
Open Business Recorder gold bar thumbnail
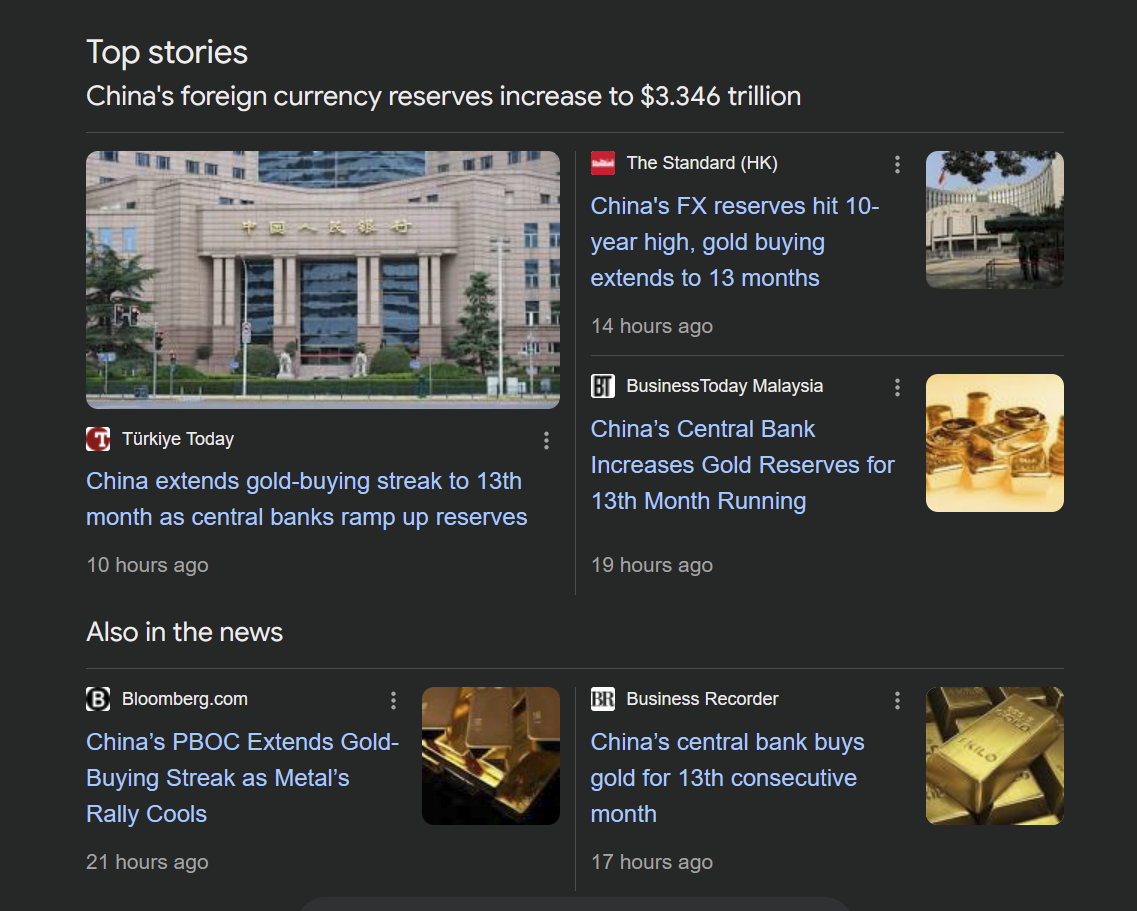point(994,755)
